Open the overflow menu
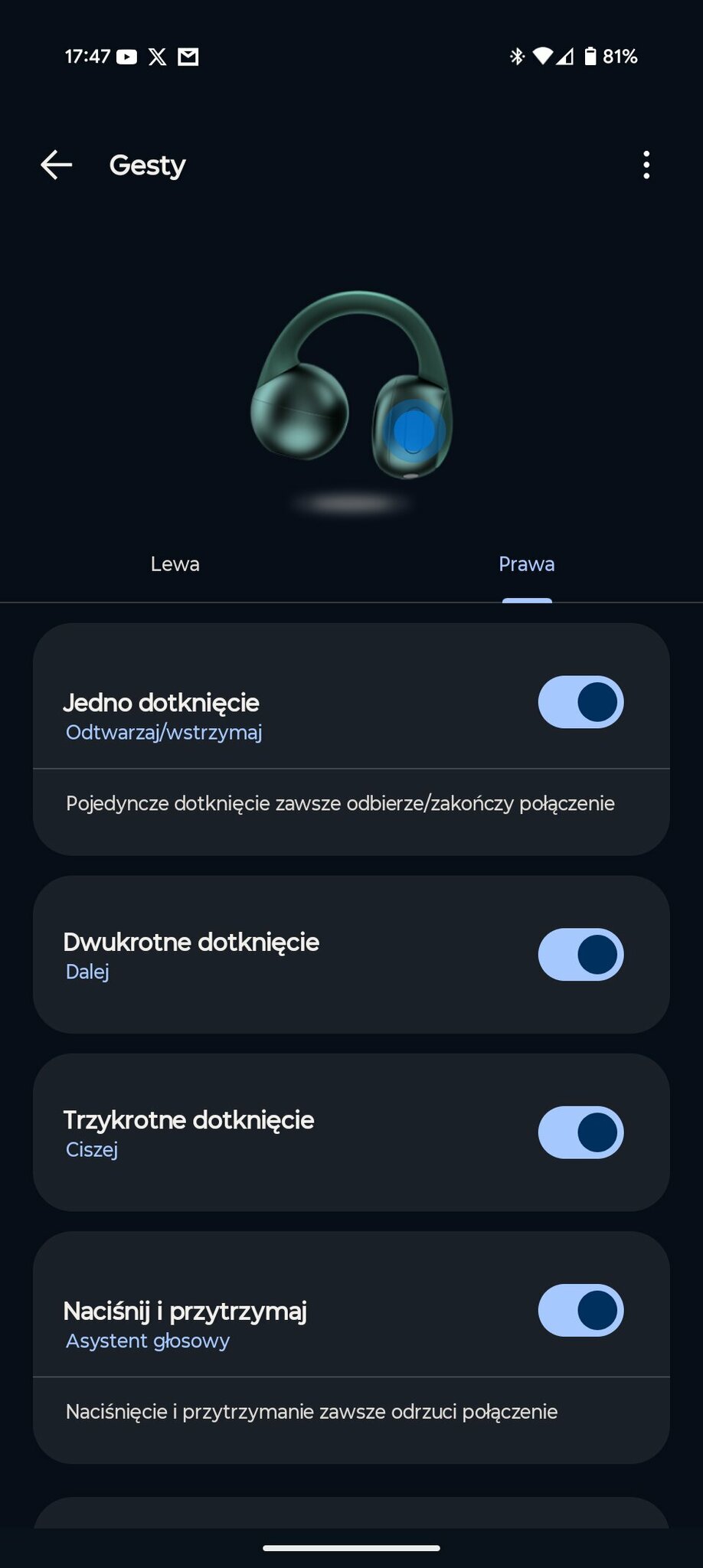Image resolution: width=703 pixels, height=1568 pixels. click(646, 165)
